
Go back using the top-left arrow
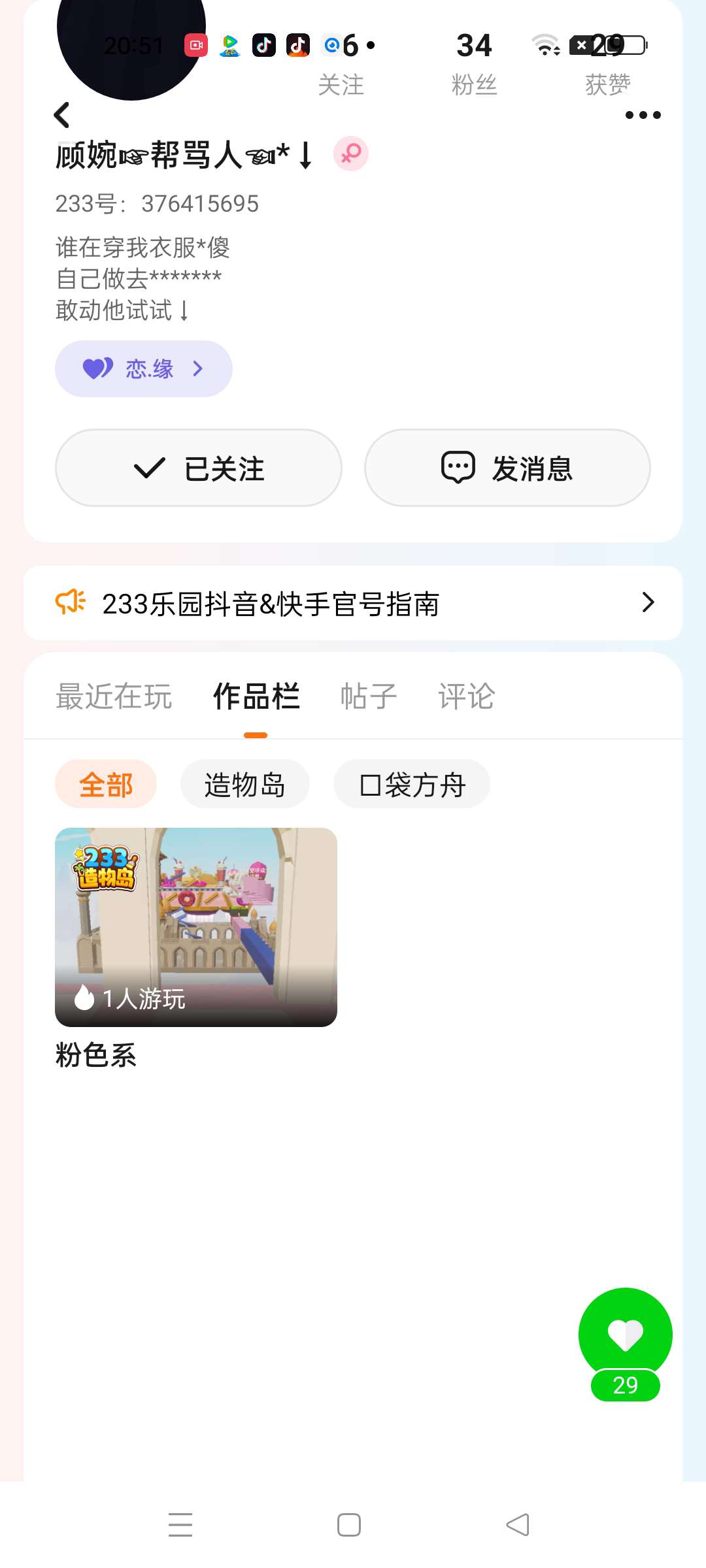62,115
